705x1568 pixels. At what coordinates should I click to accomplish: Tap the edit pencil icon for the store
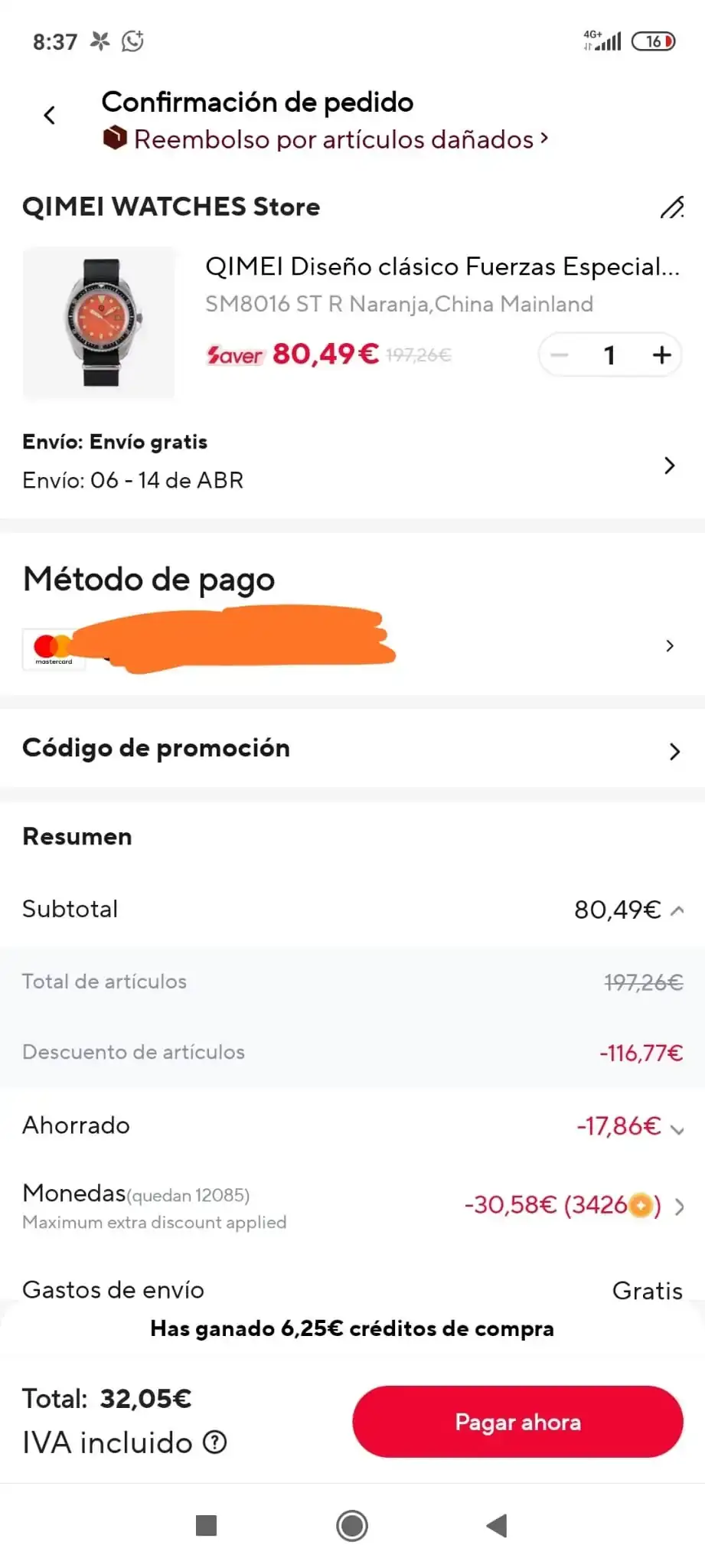click(671, 207)
